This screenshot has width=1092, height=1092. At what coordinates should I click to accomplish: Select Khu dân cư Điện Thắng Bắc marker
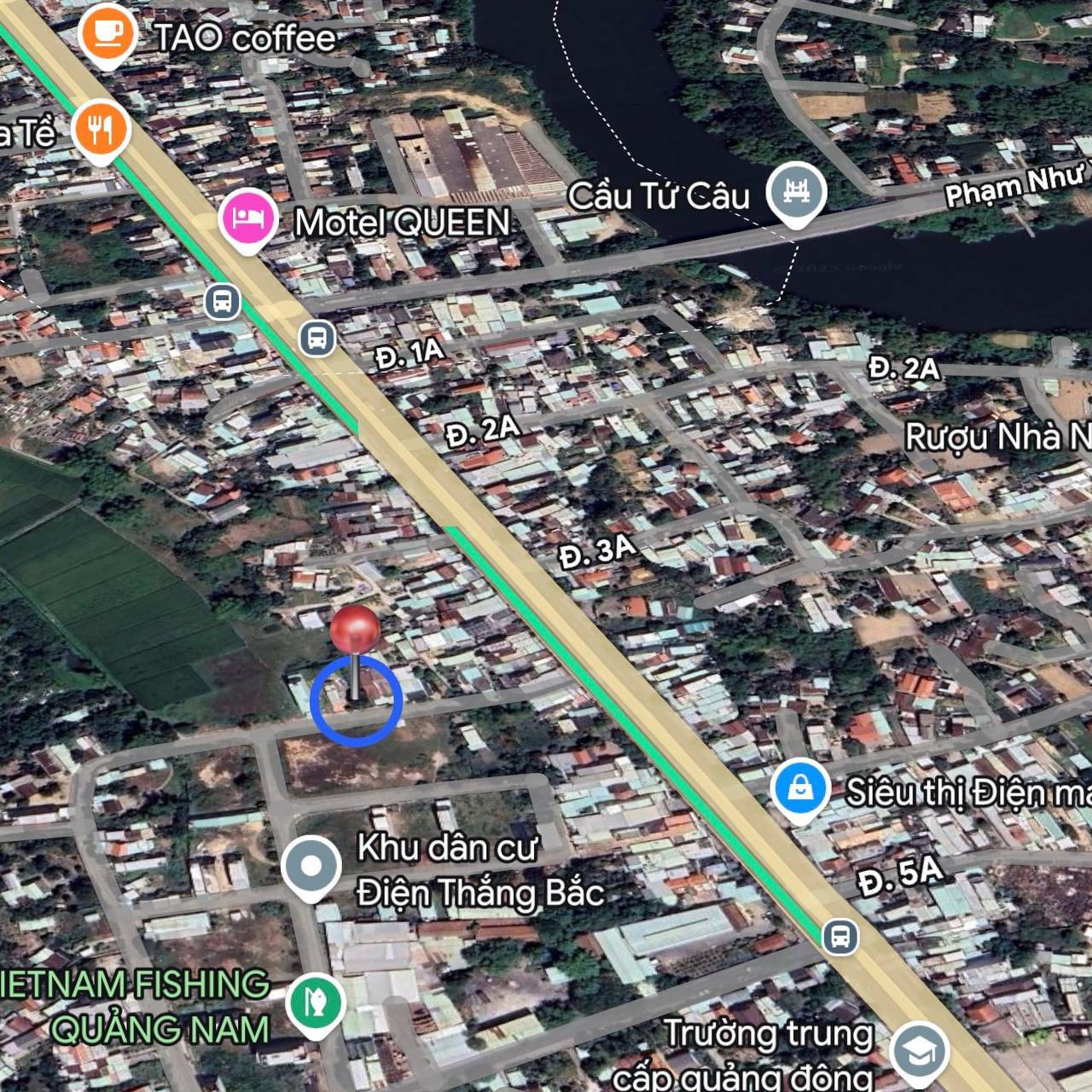(x=311, y=866)
